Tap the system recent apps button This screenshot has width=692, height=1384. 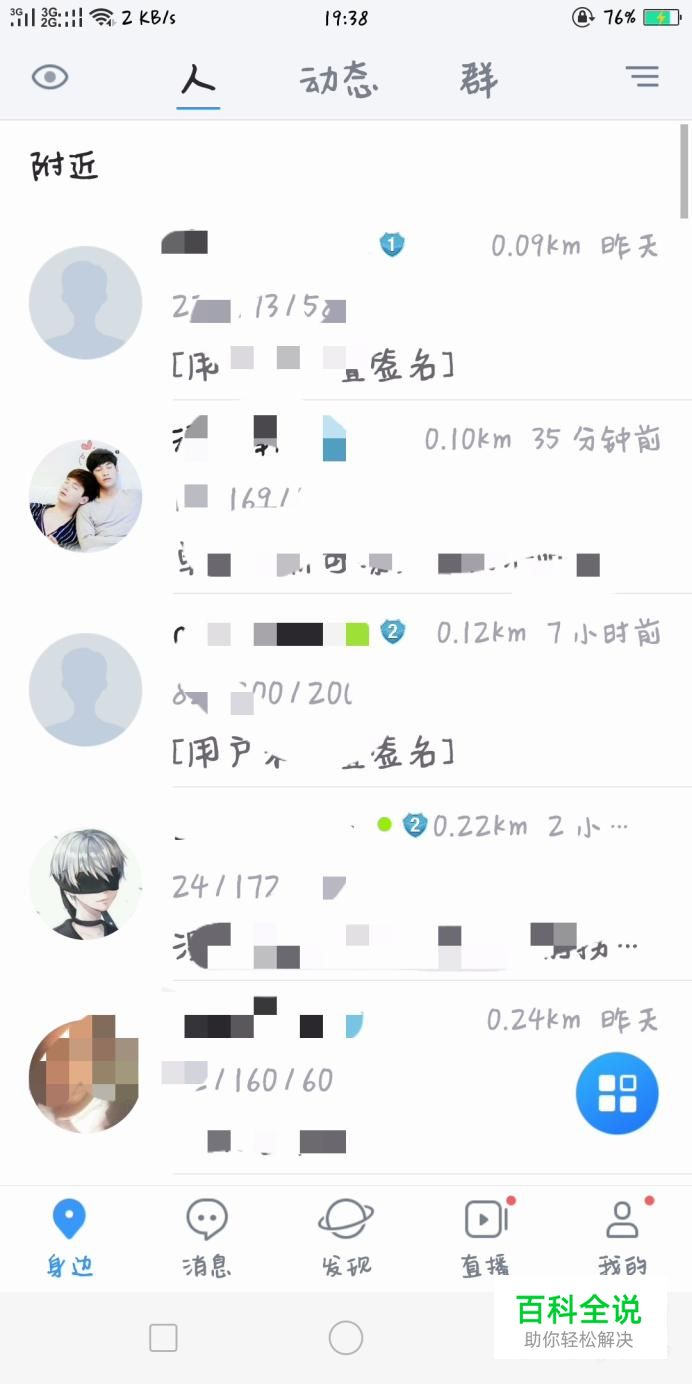tap(163, 1338)
